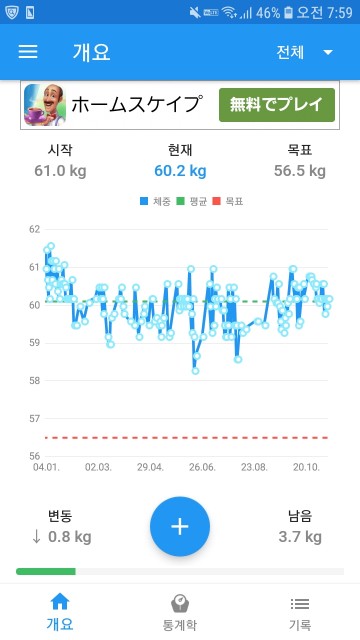
Task: Add a new weight entry with plus button
Action: coord(180,527)
